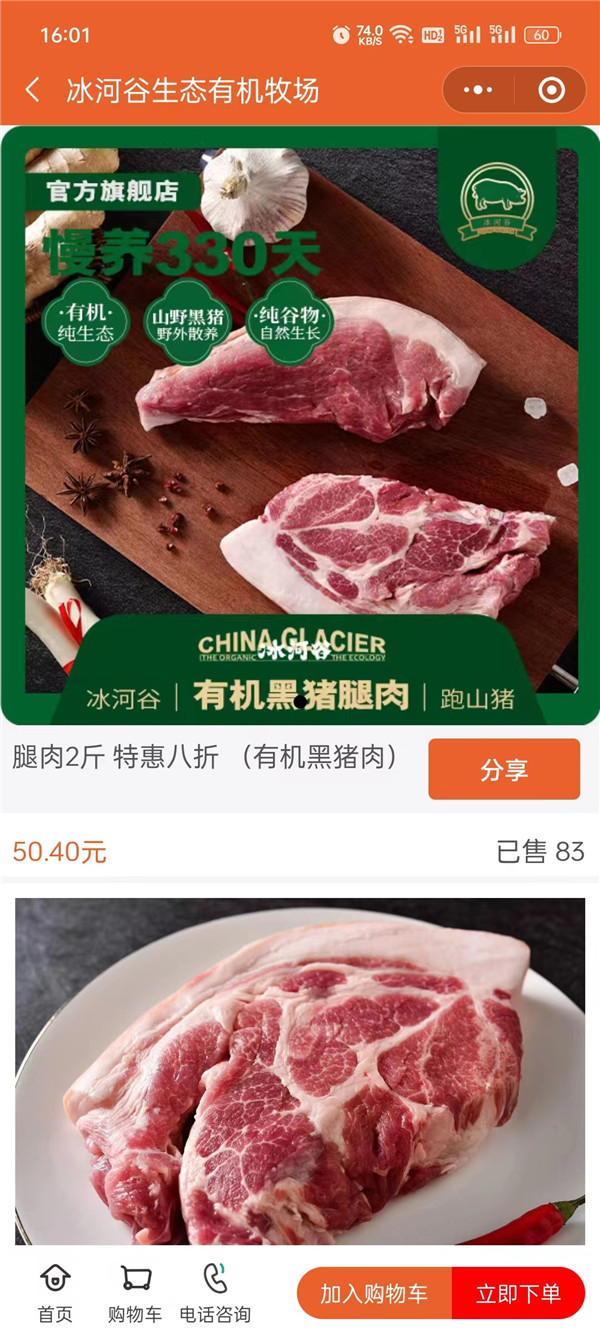The width and height of the screenshot is (600, 1340).
Task: Open the organic black pork banner image
Action: pyautogui.click(x=300, y=425)
